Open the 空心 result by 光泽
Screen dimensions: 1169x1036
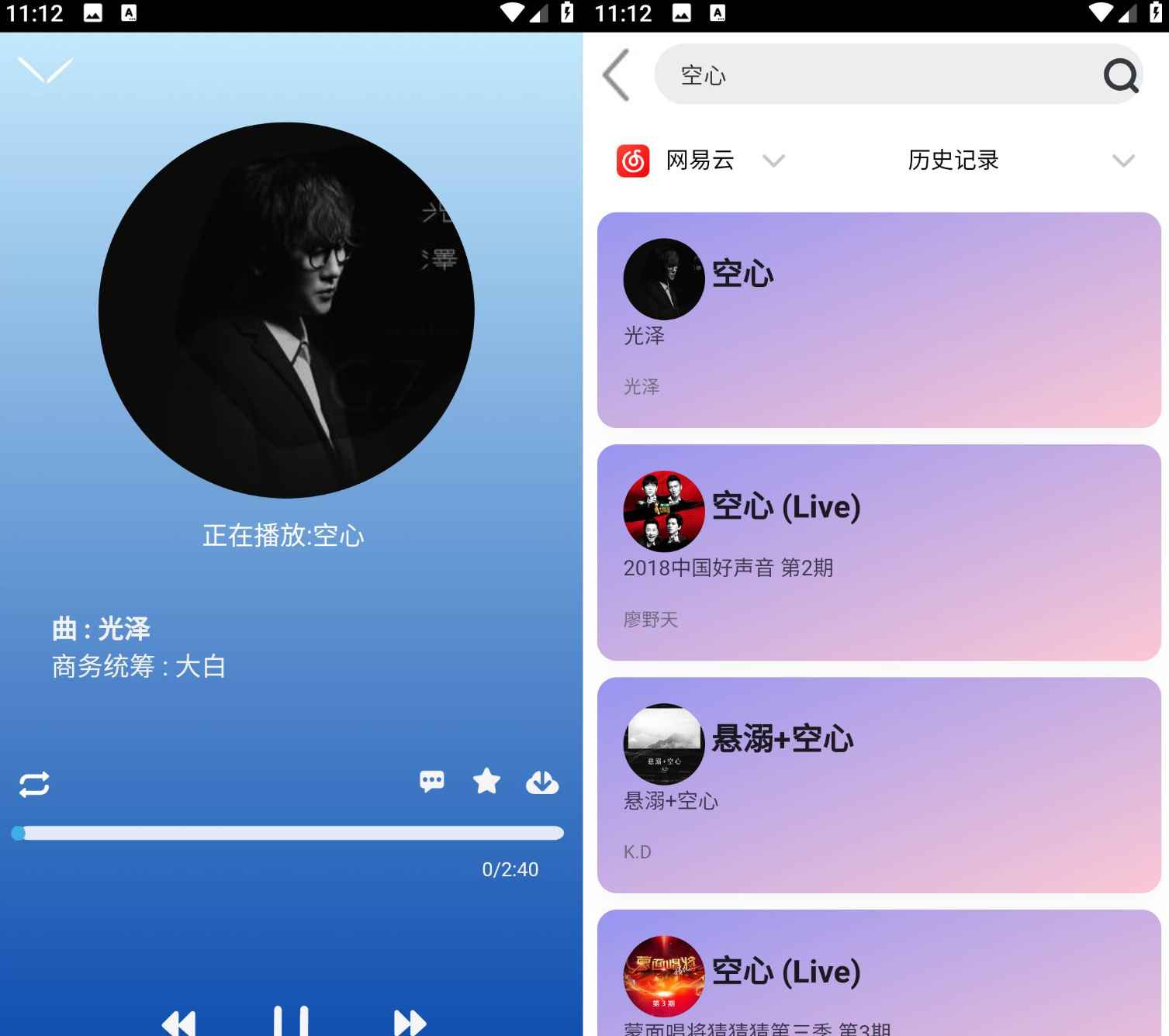pyautogui.click(x=879, y=319)
